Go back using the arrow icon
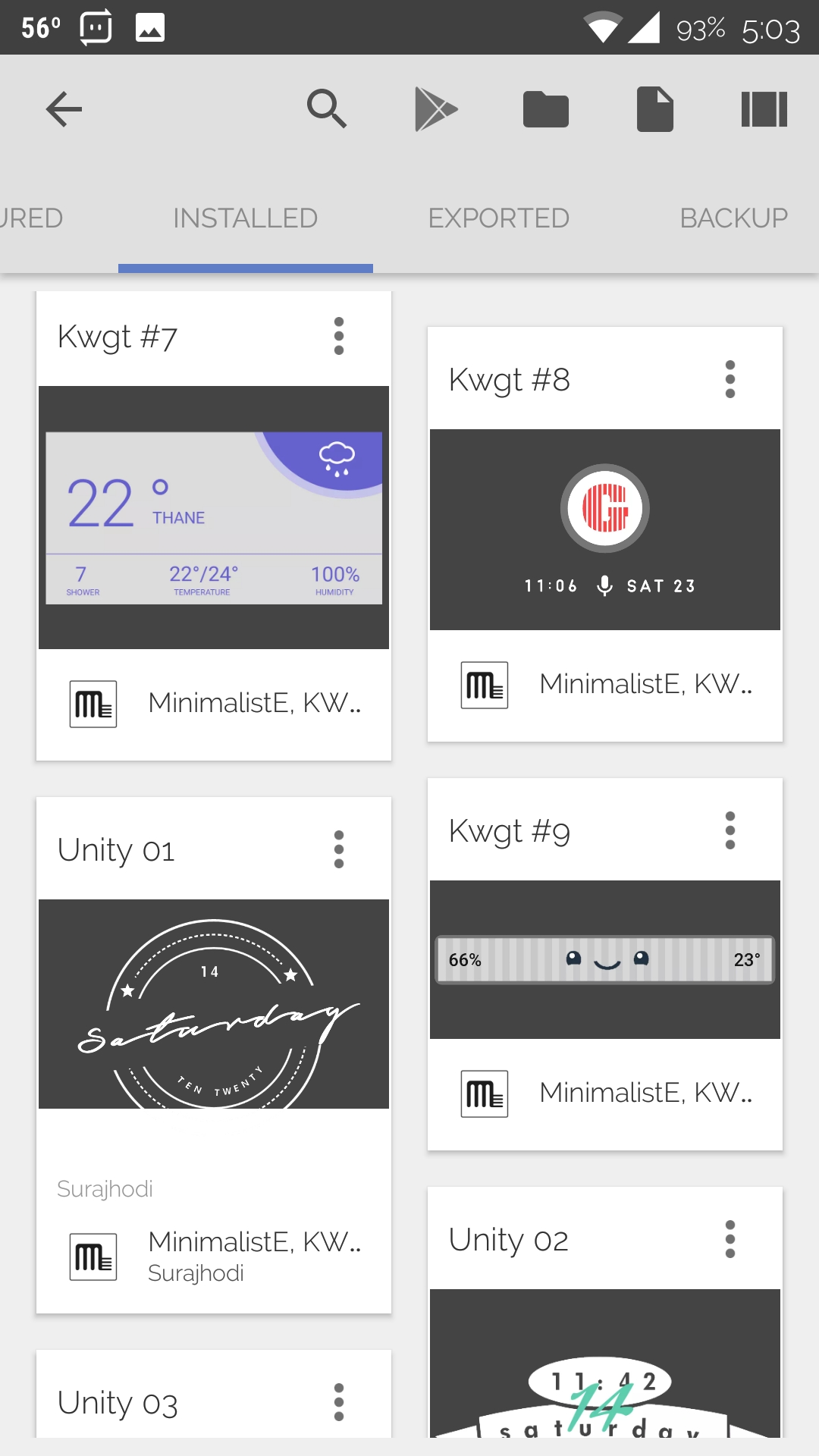Image resolution: width=819 pixels, height=1456 pixels. point(64,109)
